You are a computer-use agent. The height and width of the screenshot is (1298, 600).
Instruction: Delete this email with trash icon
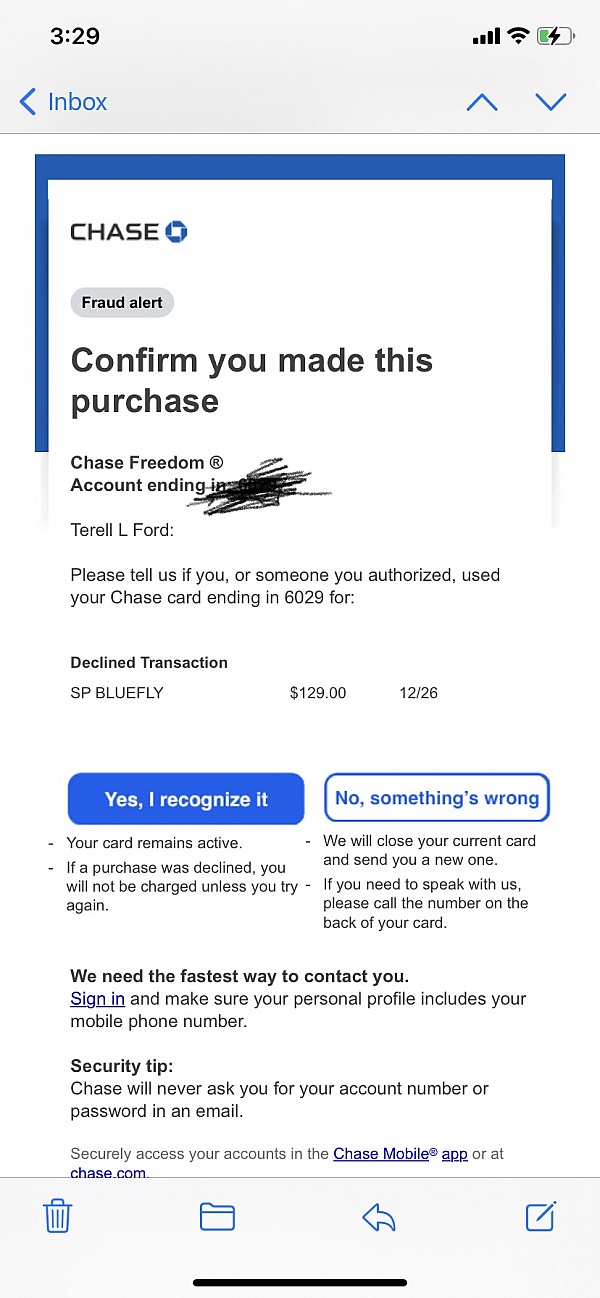(x=57, y=1216)
